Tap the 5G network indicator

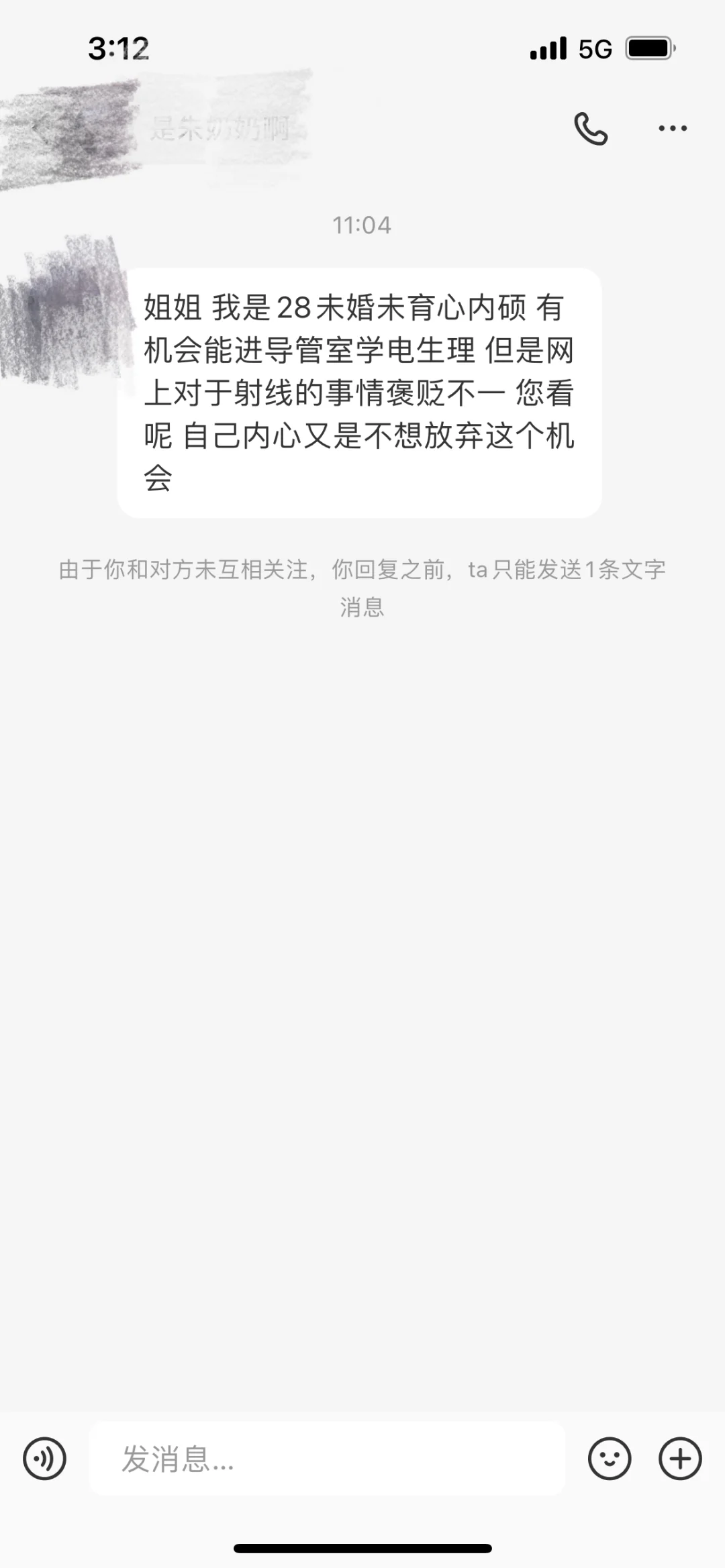(593, 48)
